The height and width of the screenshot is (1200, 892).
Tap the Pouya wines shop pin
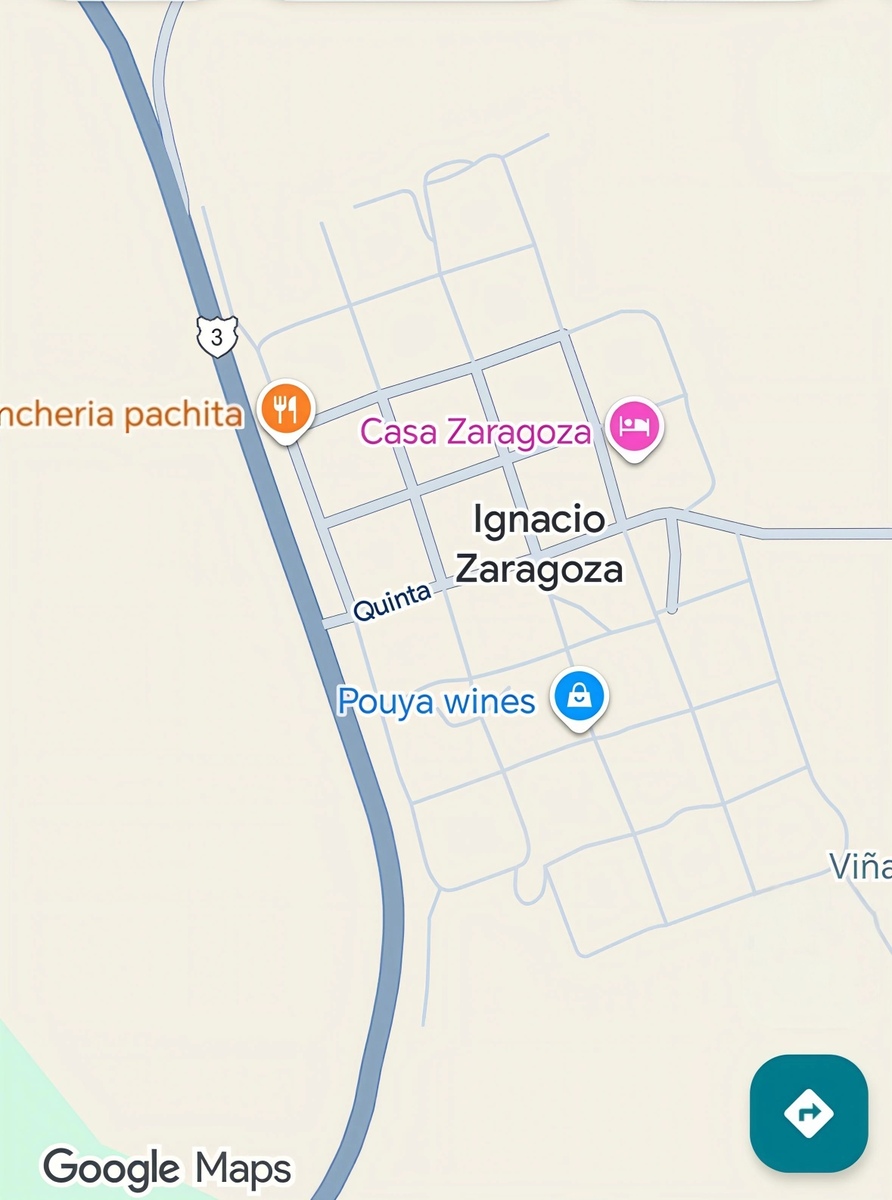579,696
